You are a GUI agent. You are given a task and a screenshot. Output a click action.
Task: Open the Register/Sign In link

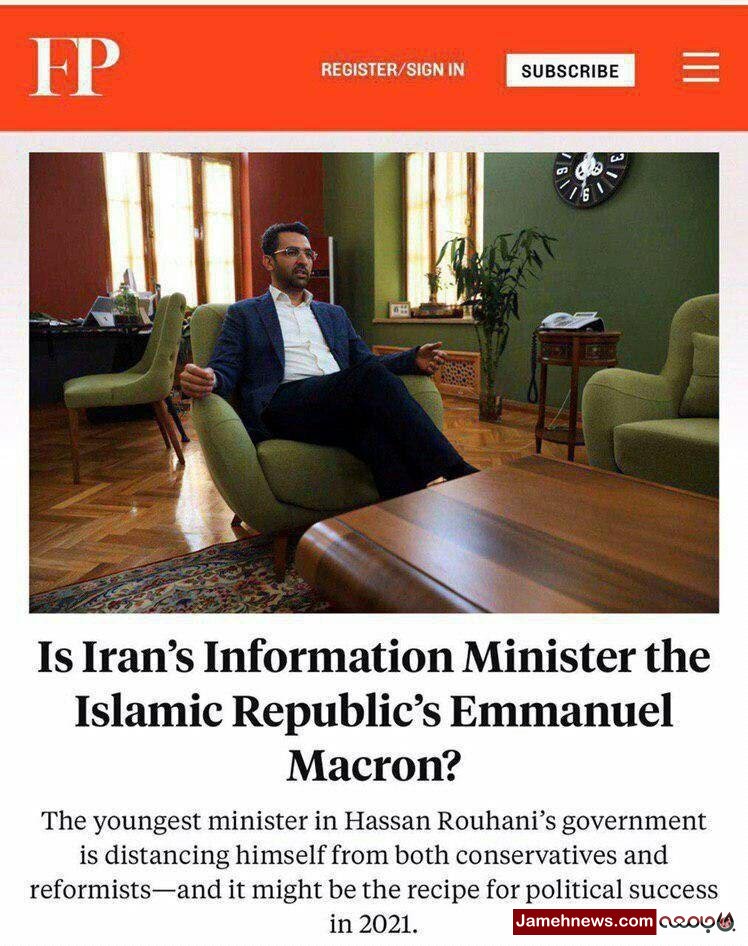[x=392, y=70]
